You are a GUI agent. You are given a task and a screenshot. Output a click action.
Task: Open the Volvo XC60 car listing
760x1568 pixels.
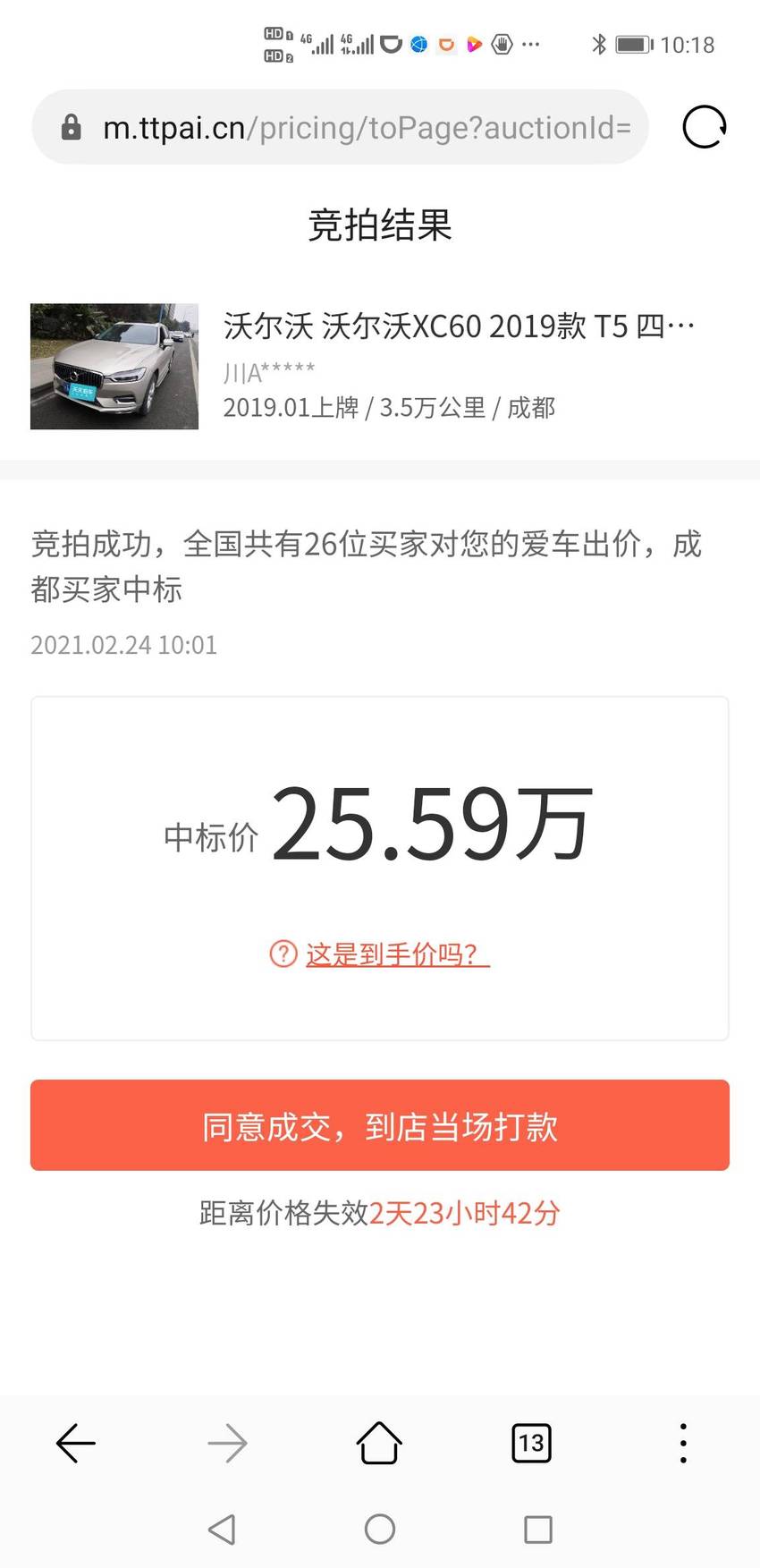point(379,366)
